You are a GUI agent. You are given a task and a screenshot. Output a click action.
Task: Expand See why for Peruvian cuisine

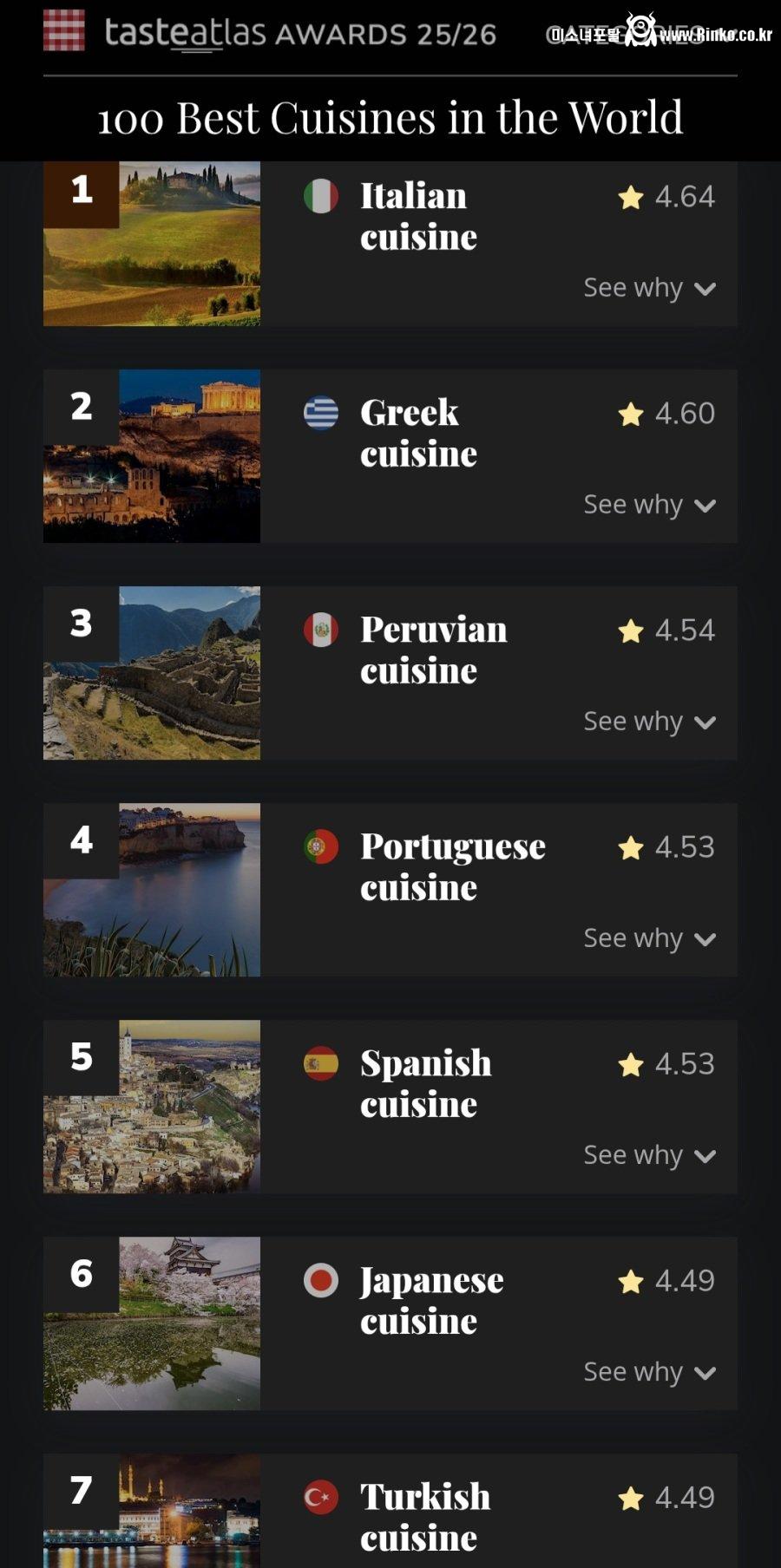click(649, 722)
